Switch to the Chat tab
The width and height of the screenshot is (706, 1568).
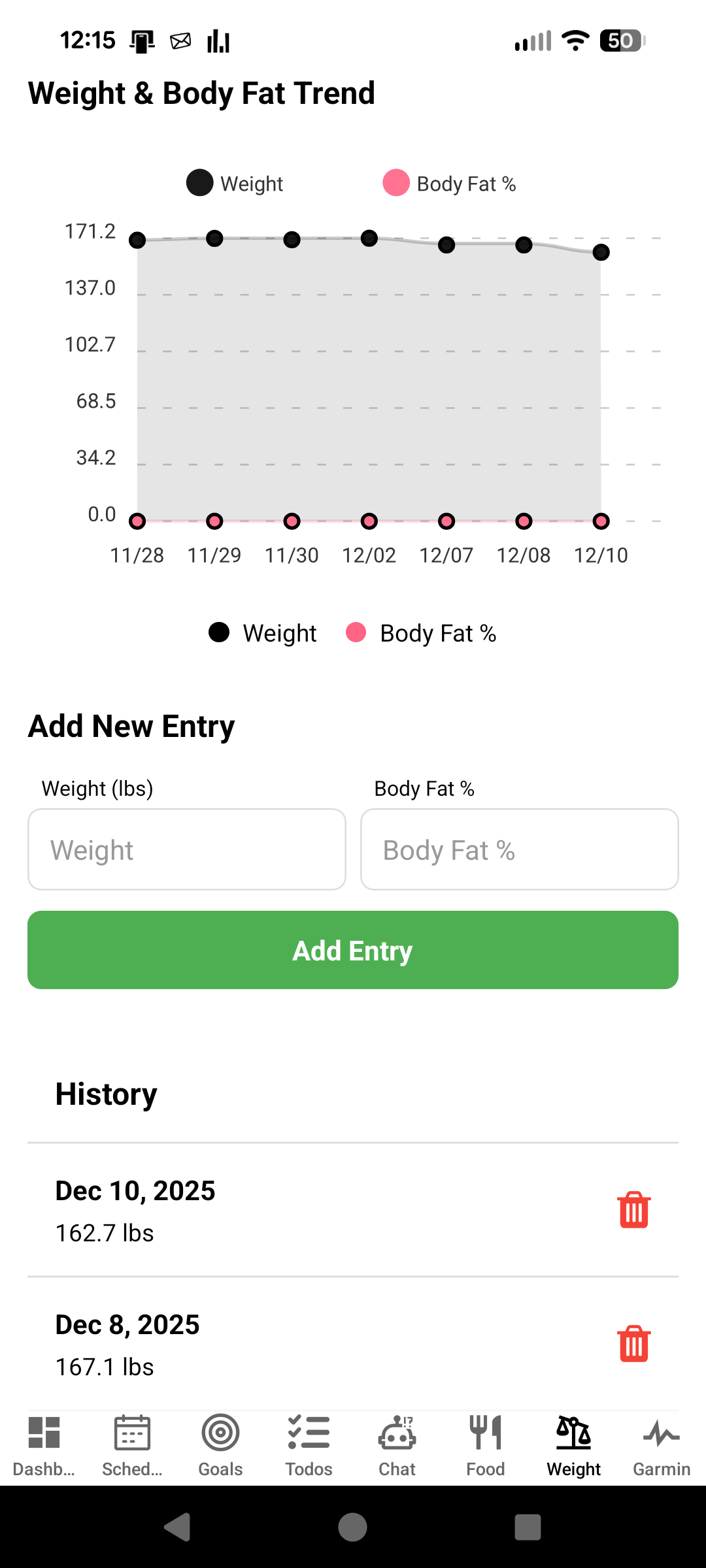[397, 1445]
